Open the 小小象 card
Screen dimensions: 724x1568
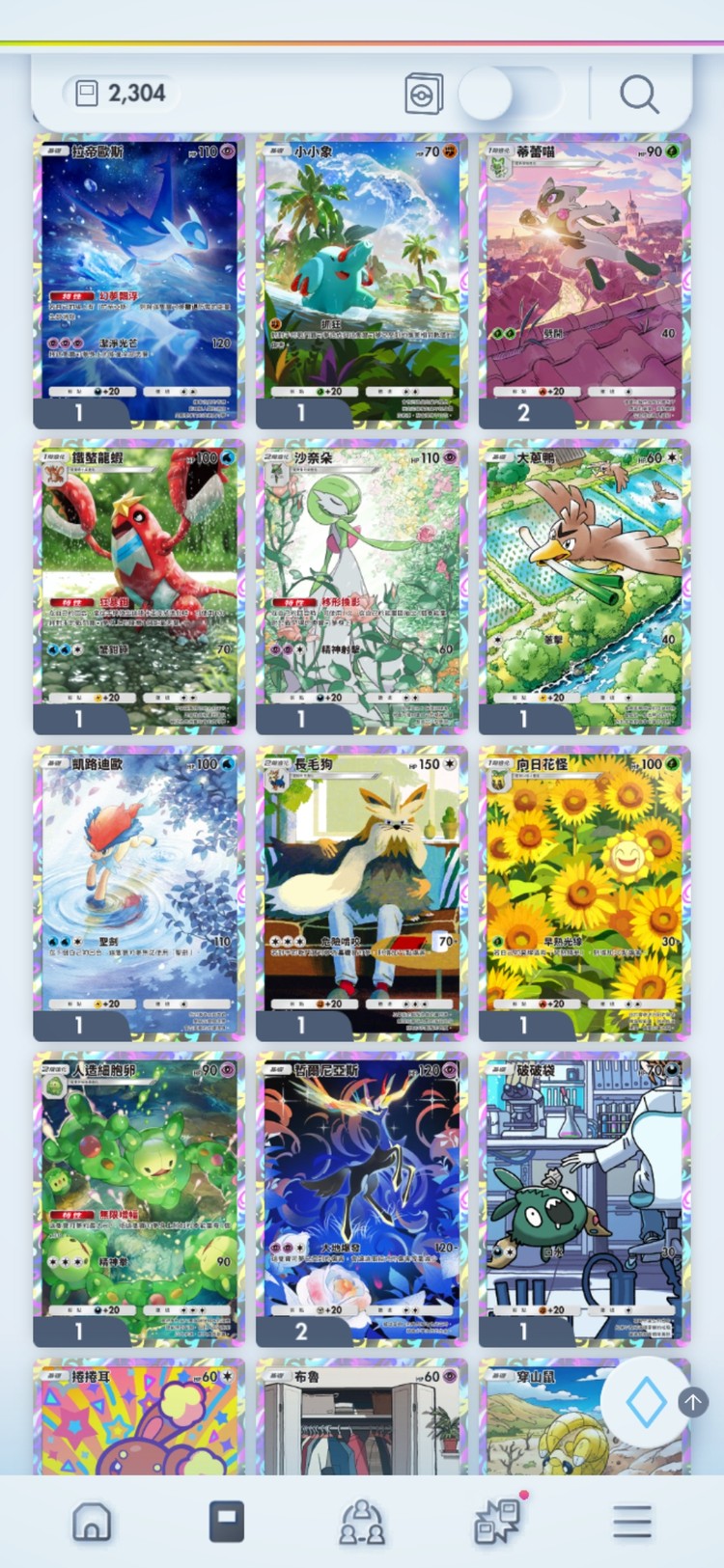pyautogui.click(x=362, y=280)
